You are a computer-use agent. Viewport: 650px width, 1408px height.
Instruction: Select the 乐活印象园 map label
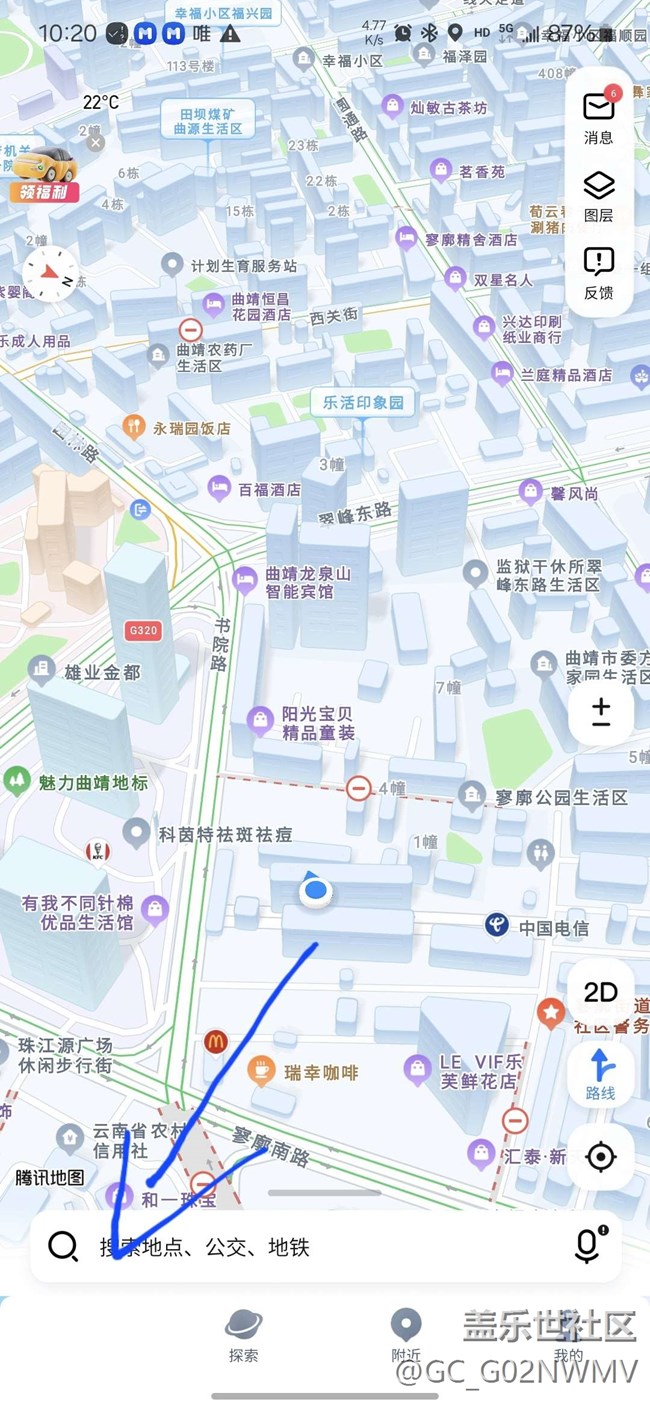point(362,403)
